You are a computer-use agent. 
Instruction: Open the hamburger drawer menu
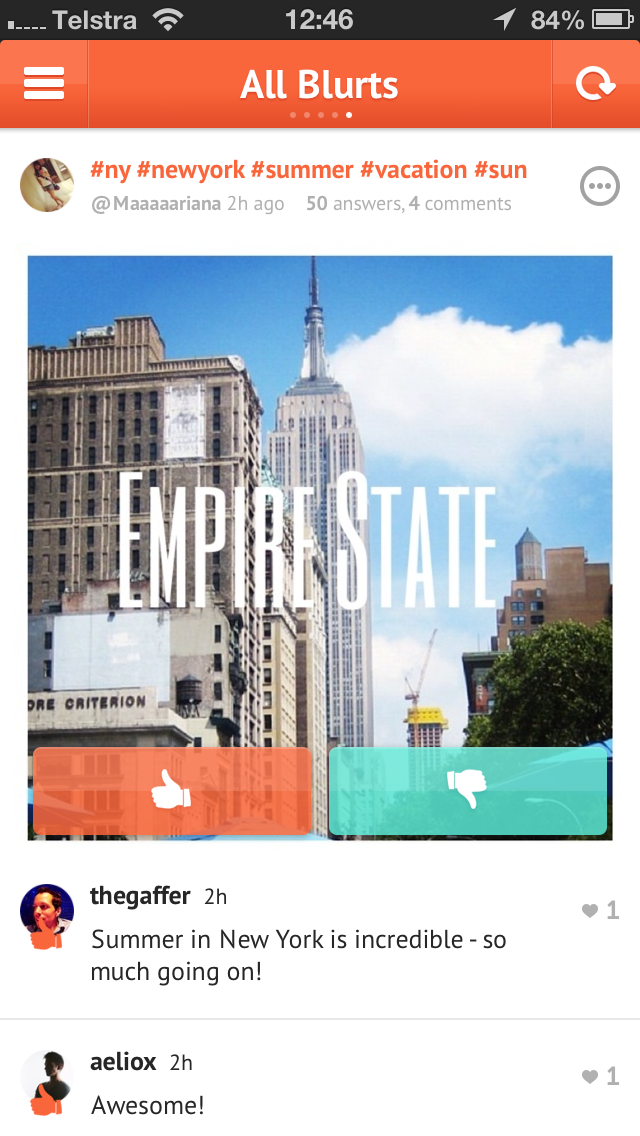[44, 84]
